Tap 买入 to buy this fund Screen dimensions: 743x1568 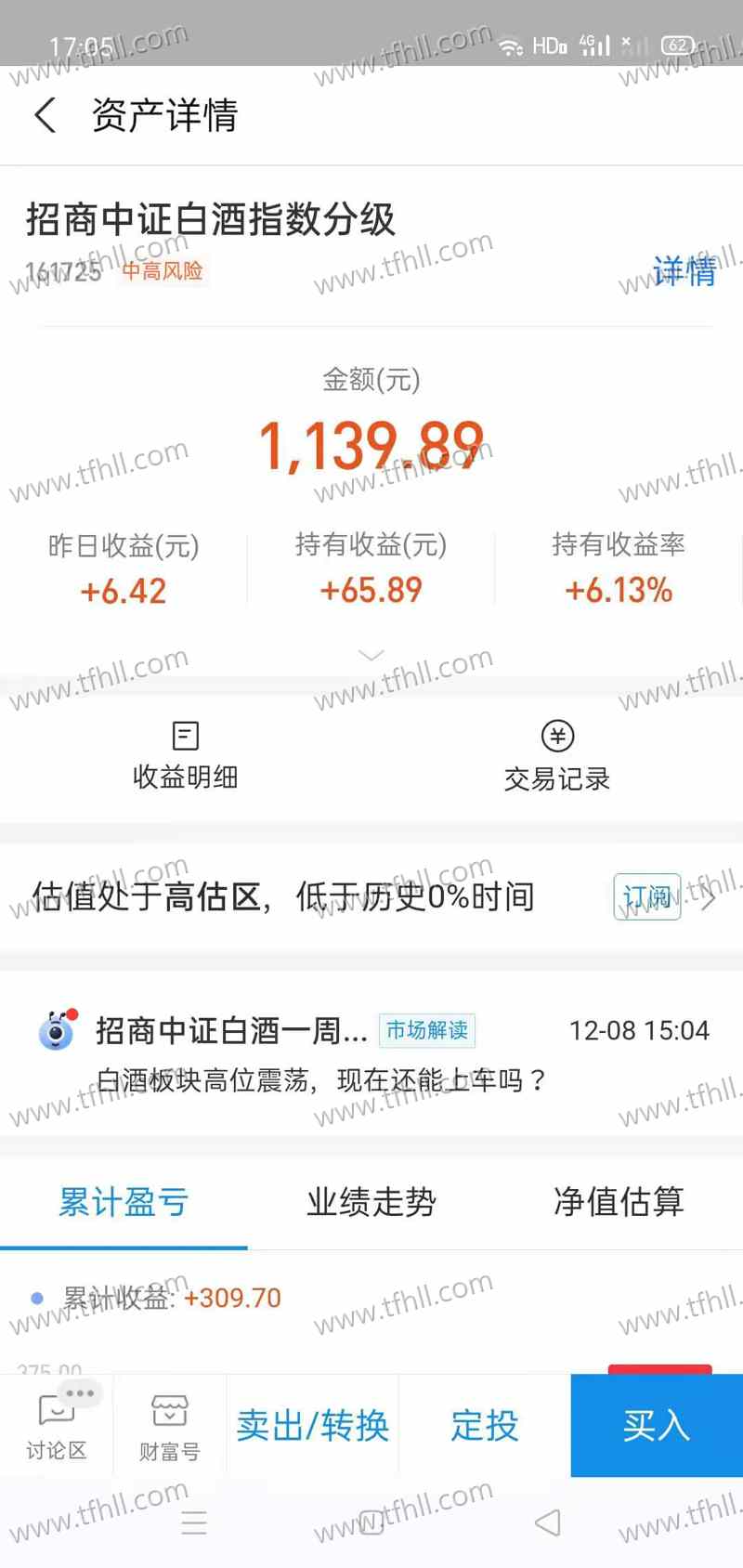[656, 1425]
